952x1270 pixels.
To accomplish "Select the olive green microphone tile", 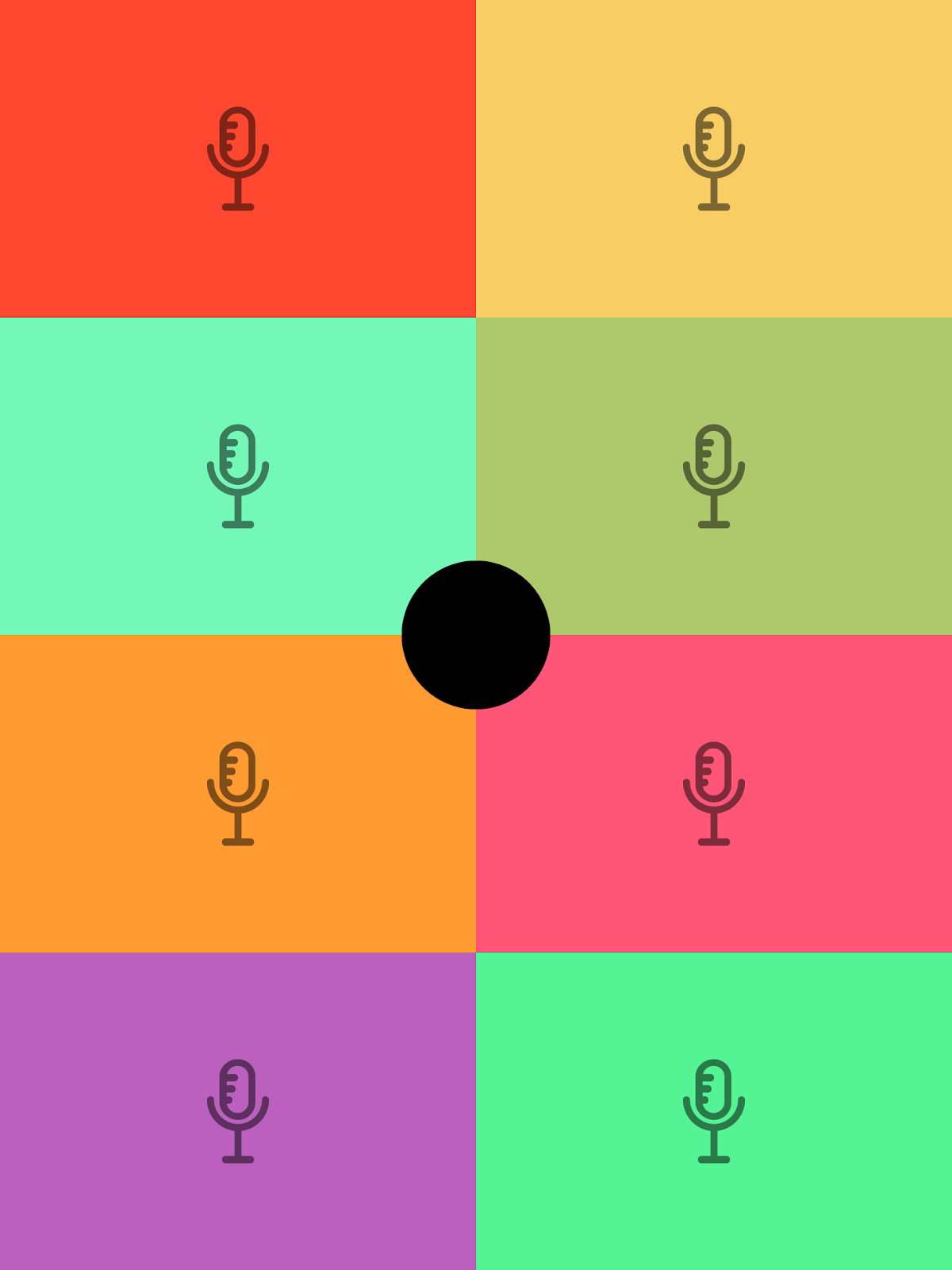I will coord(714,476).
